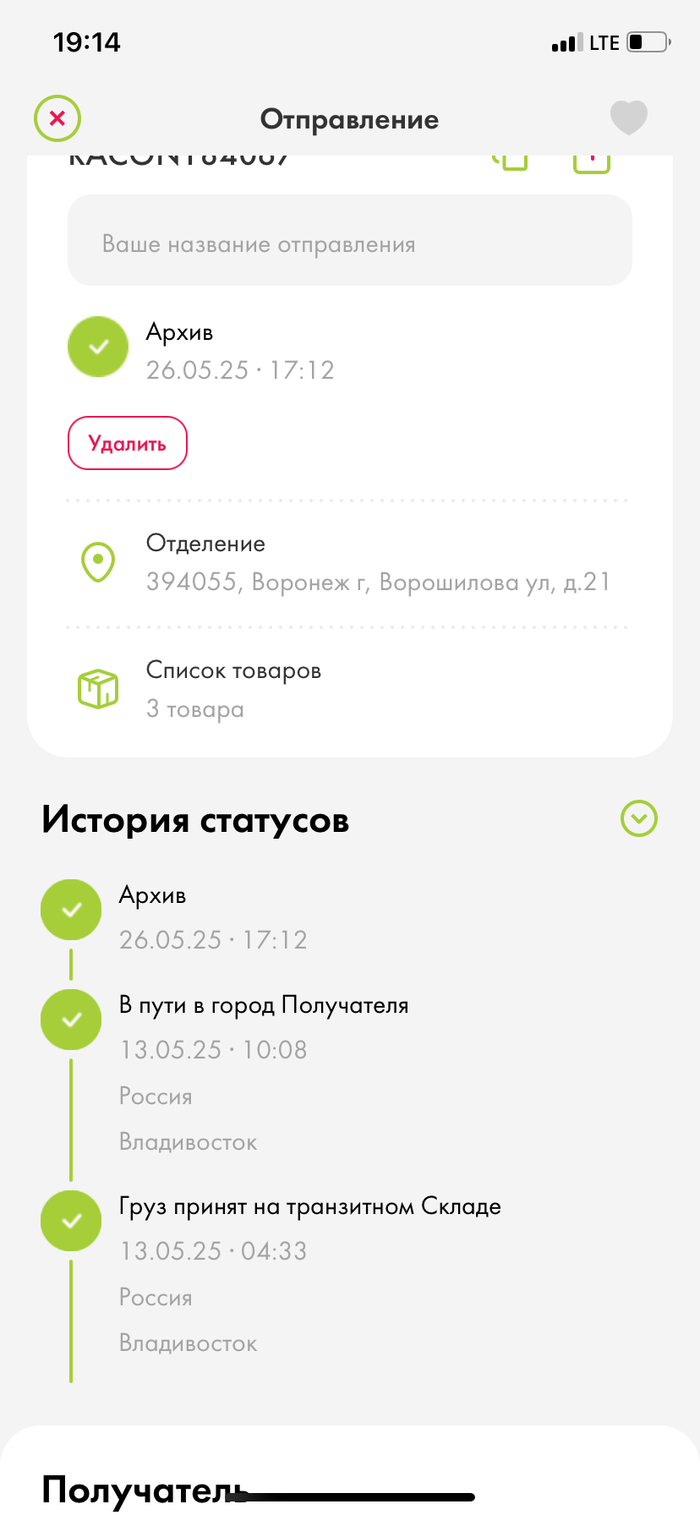Add shipment to favorites with heart icon
The image size is (700, 1515).
click(x=629, y=119)
